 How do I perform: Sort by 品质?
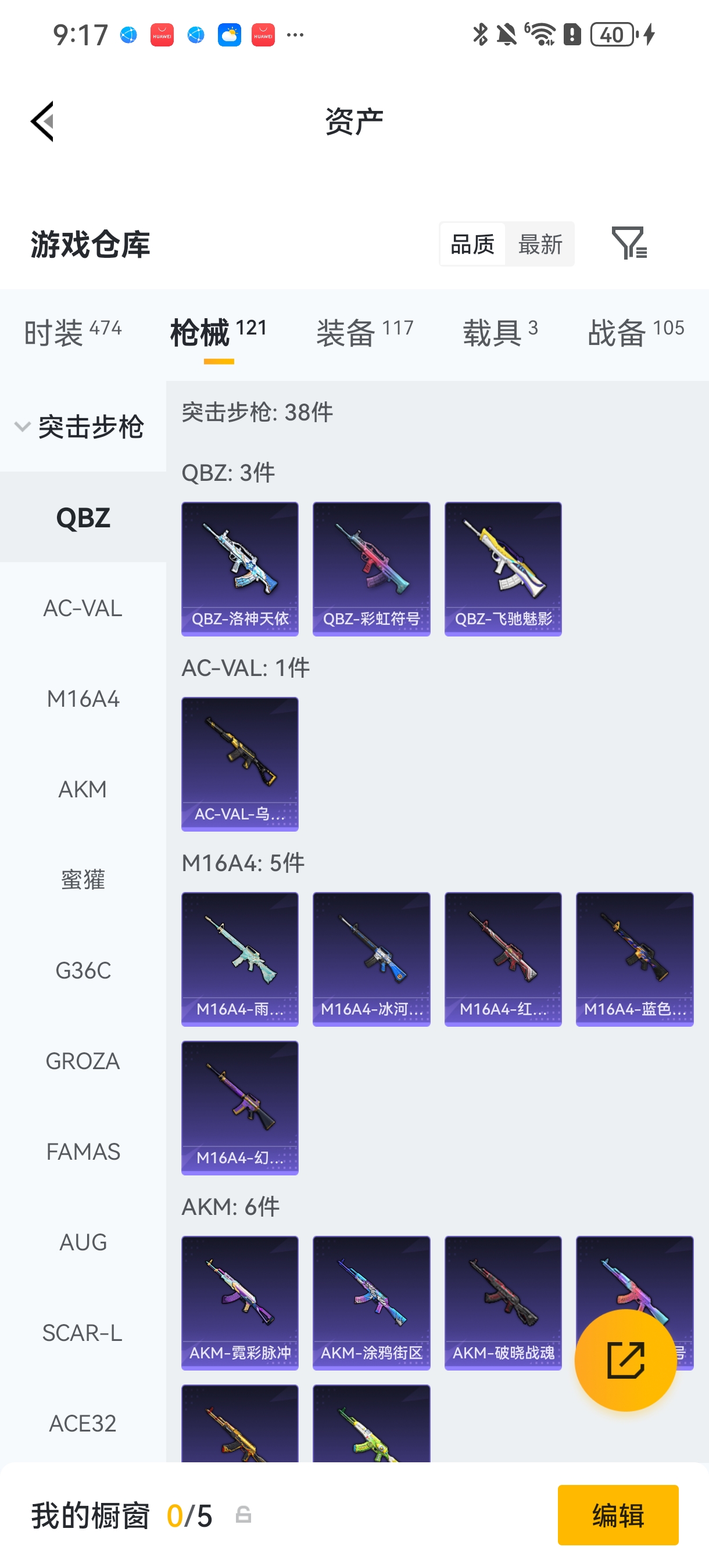click(x=472, y=244)
